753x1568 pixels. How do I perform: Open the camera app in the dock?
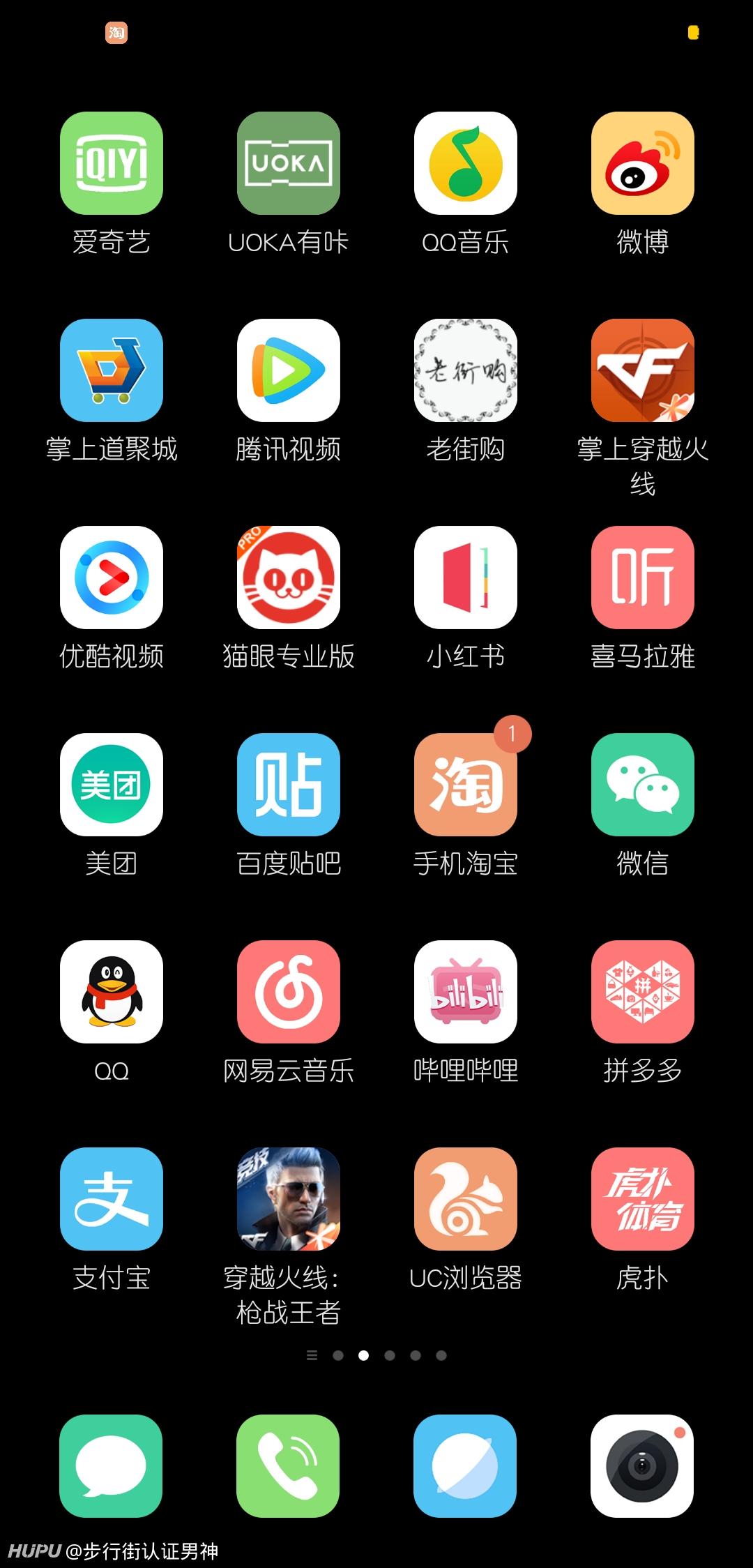coord(642,1466)
